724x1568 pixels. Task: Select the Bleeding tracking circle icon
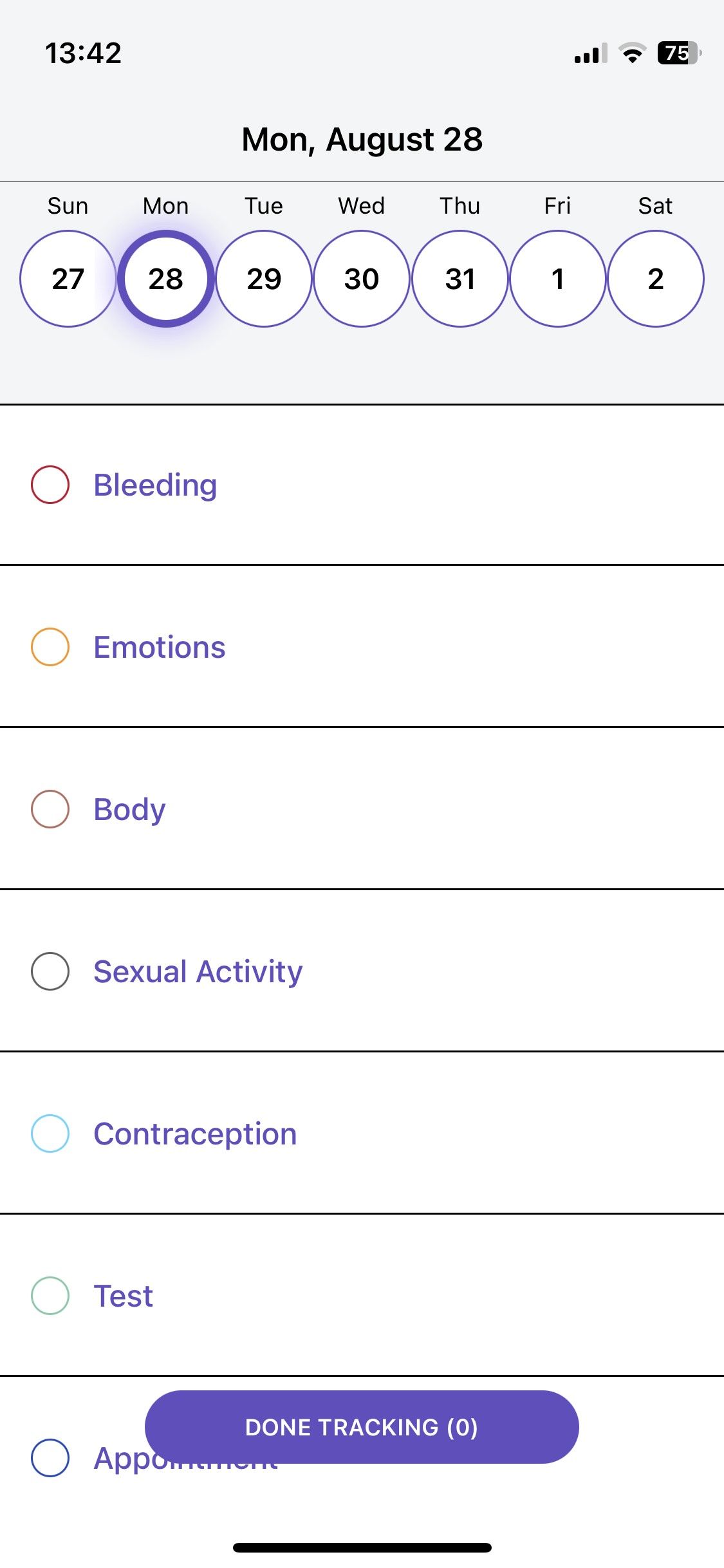(50, 483)
